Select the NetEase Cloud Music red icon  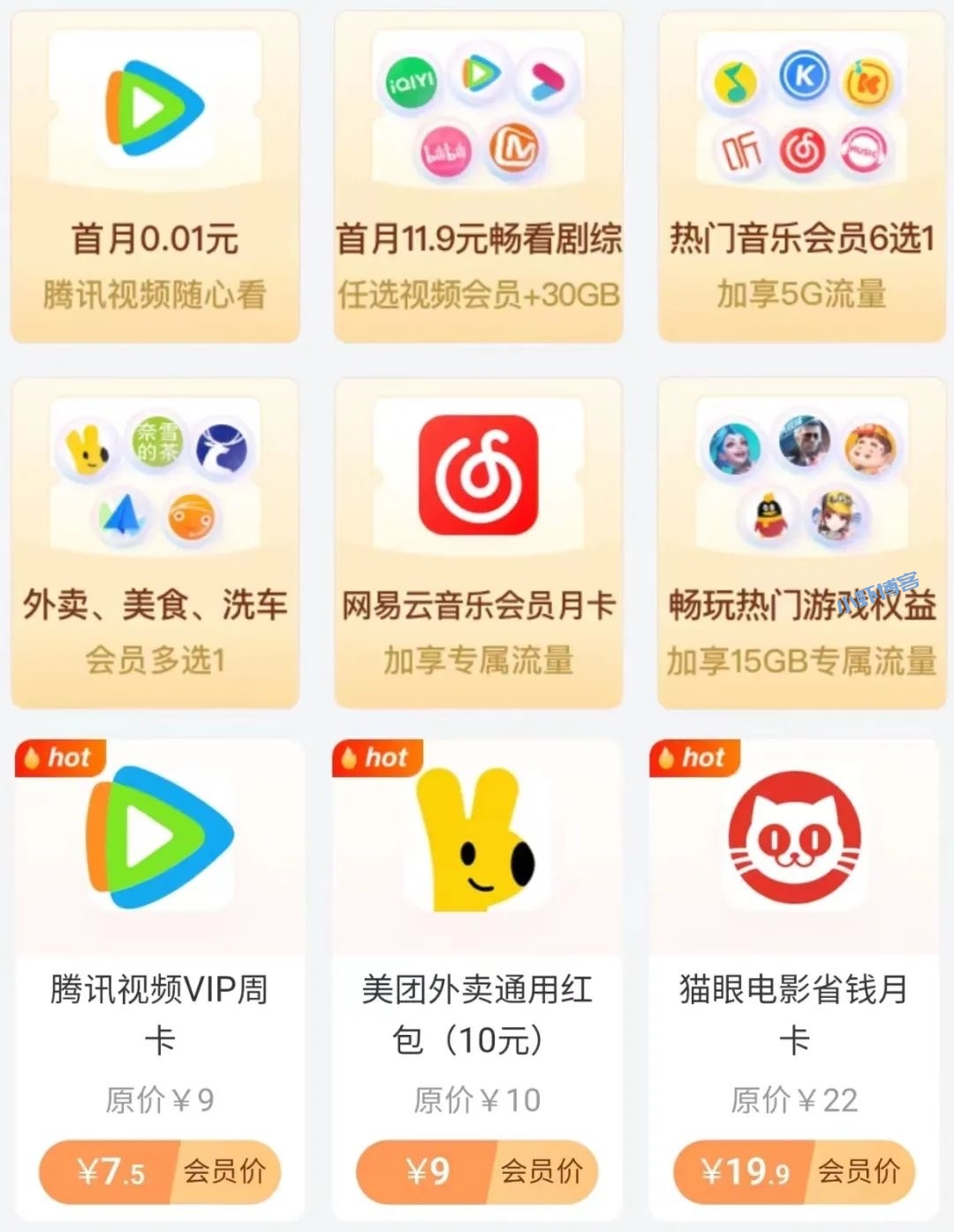[801, 152]
